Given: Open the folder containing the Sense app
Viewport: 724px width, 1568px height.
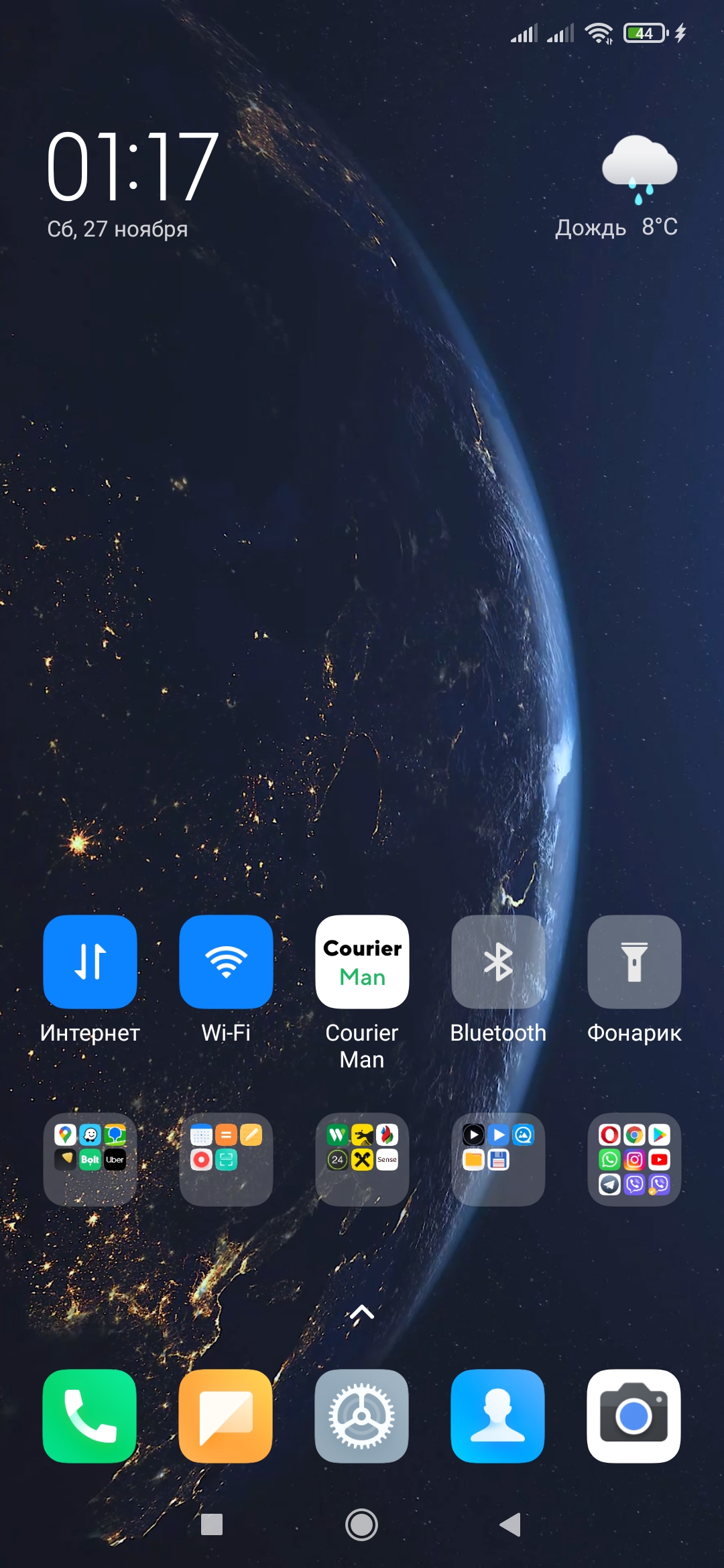Looking at the screenshot, I should pos(362,1159).
